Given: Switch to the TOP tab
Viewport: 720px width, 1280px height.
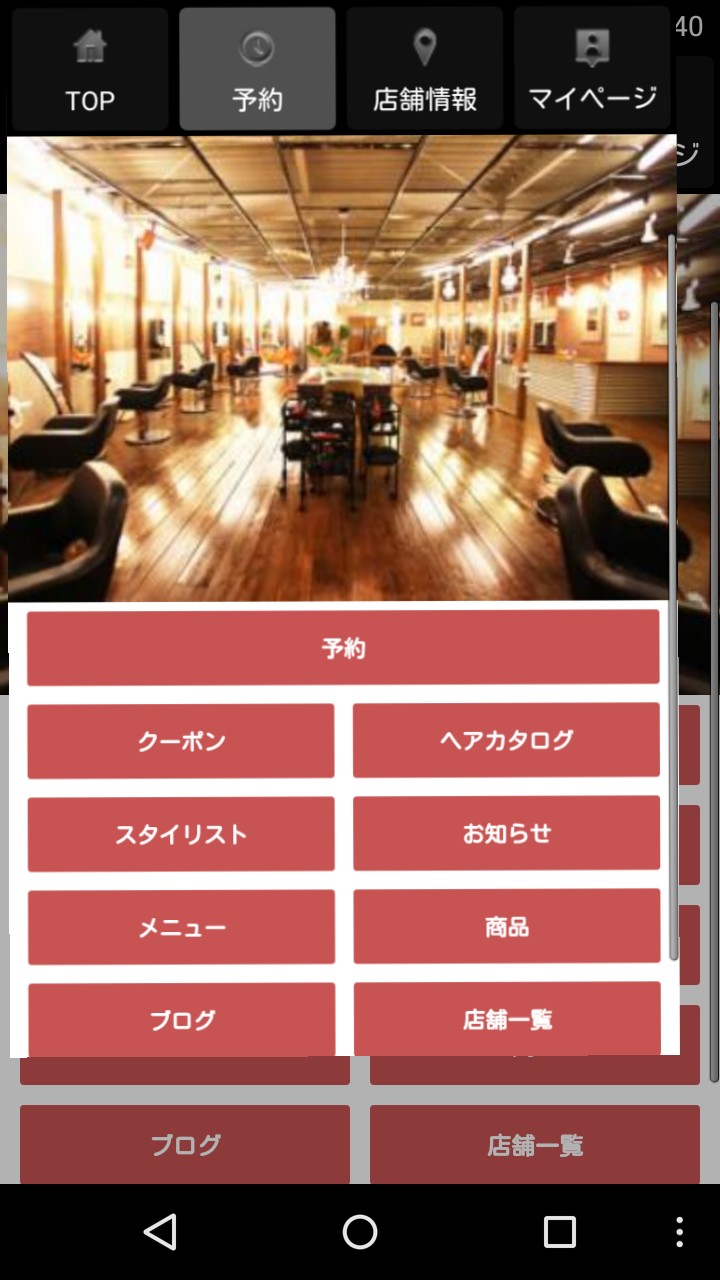Looking at the screenshot, I should [90, 69].
